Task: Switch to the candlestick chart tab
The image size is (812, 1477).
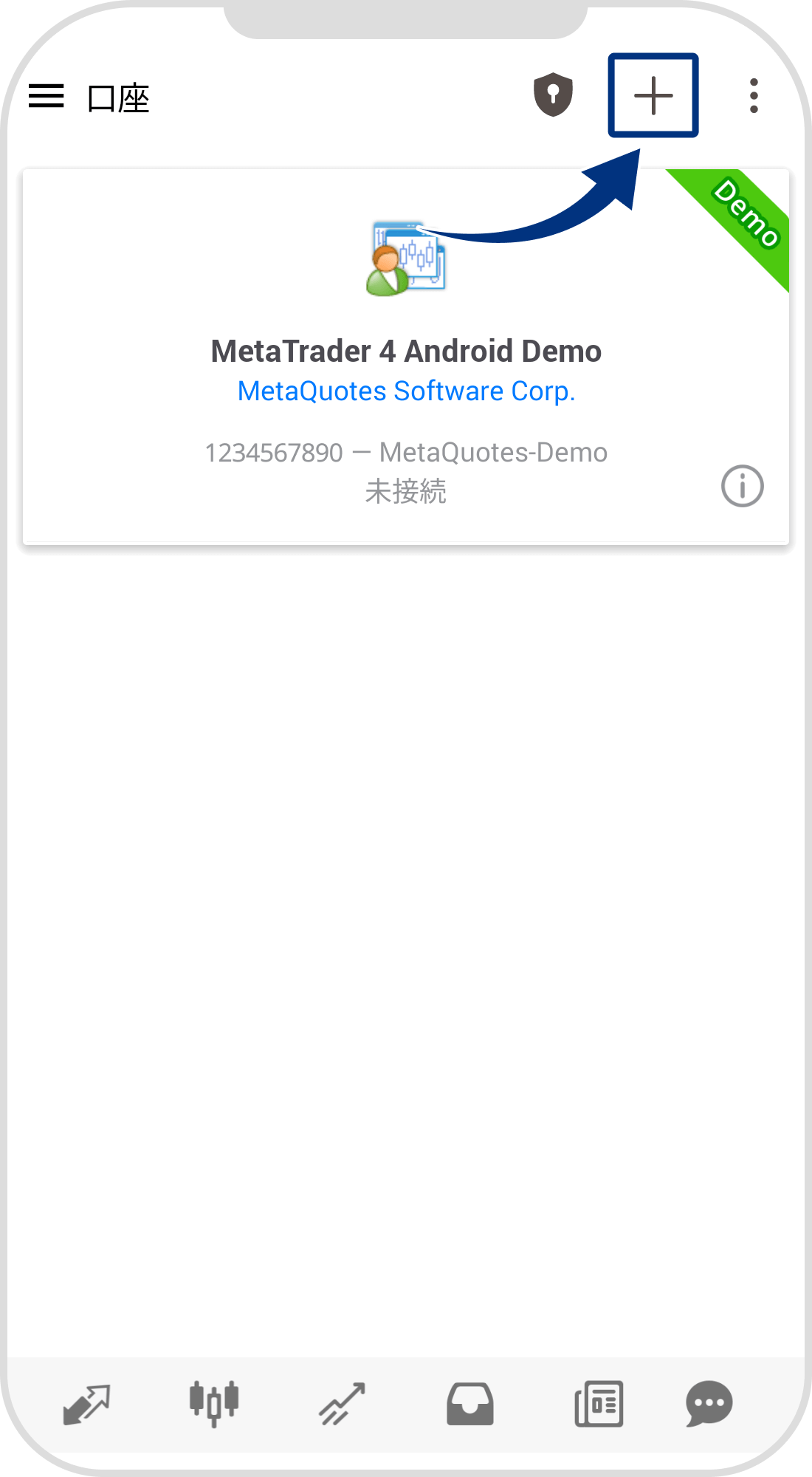Action: pos(214,1403)
